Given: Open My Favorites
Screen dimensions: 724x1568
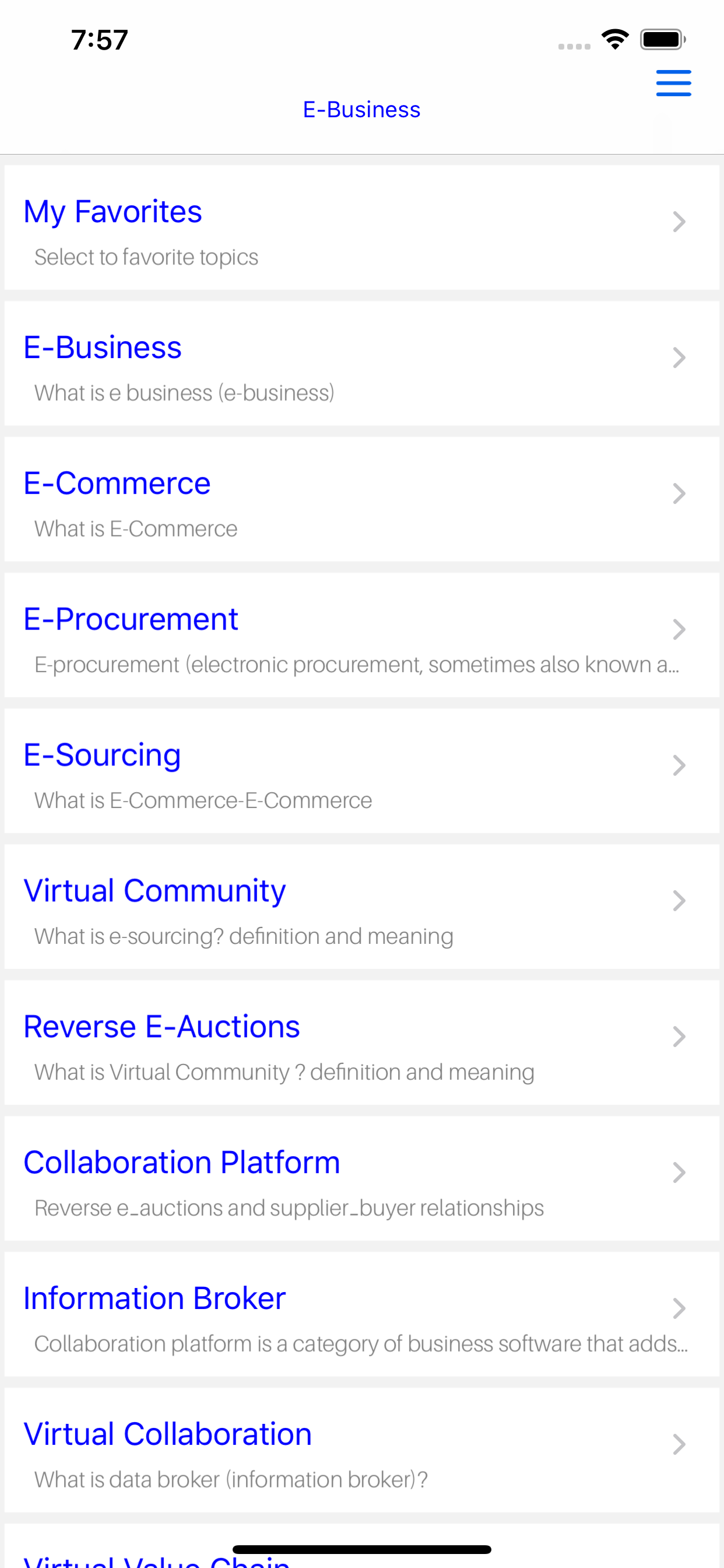Looking at the screenshot, I should (362, 228).
